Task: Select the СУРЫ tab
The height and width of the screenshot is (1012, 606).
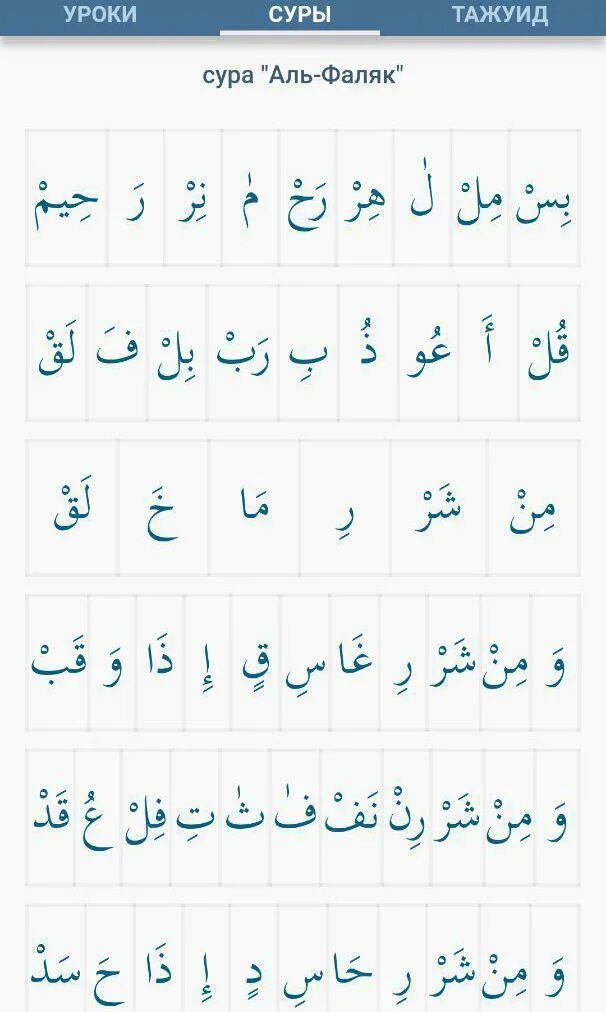Action: (299, 15)
